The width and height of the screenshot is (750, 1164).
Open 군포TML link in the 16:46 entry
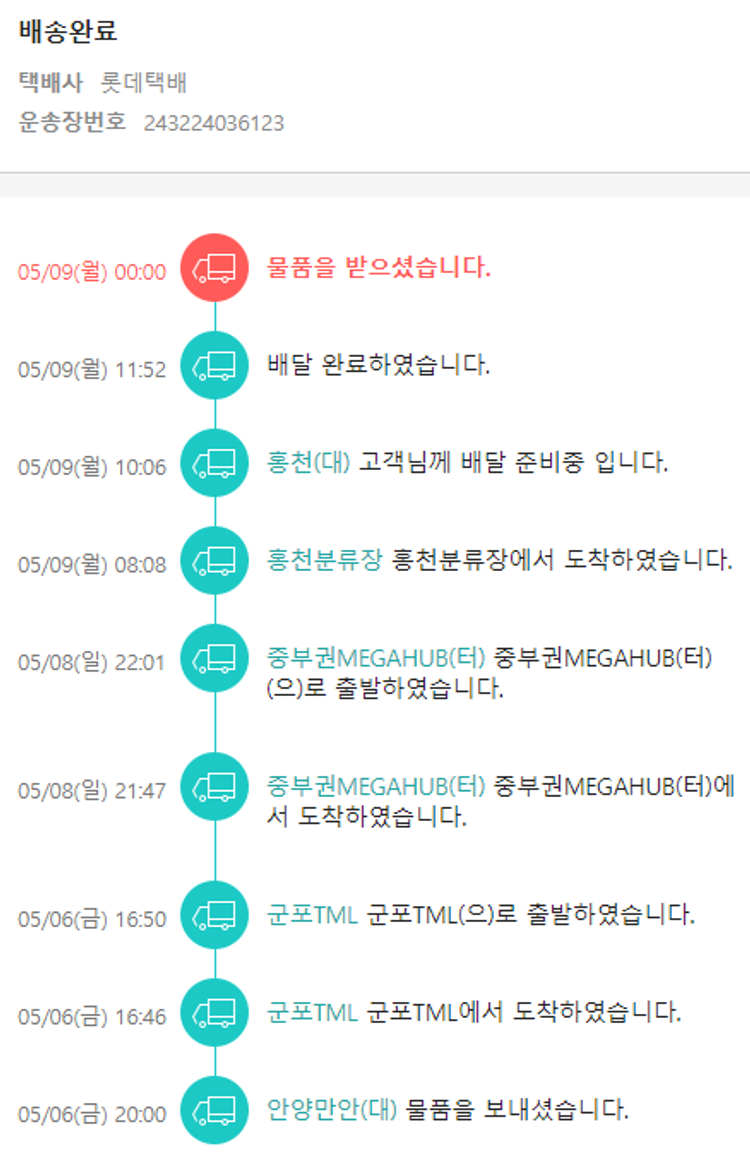pos(312,1012)
